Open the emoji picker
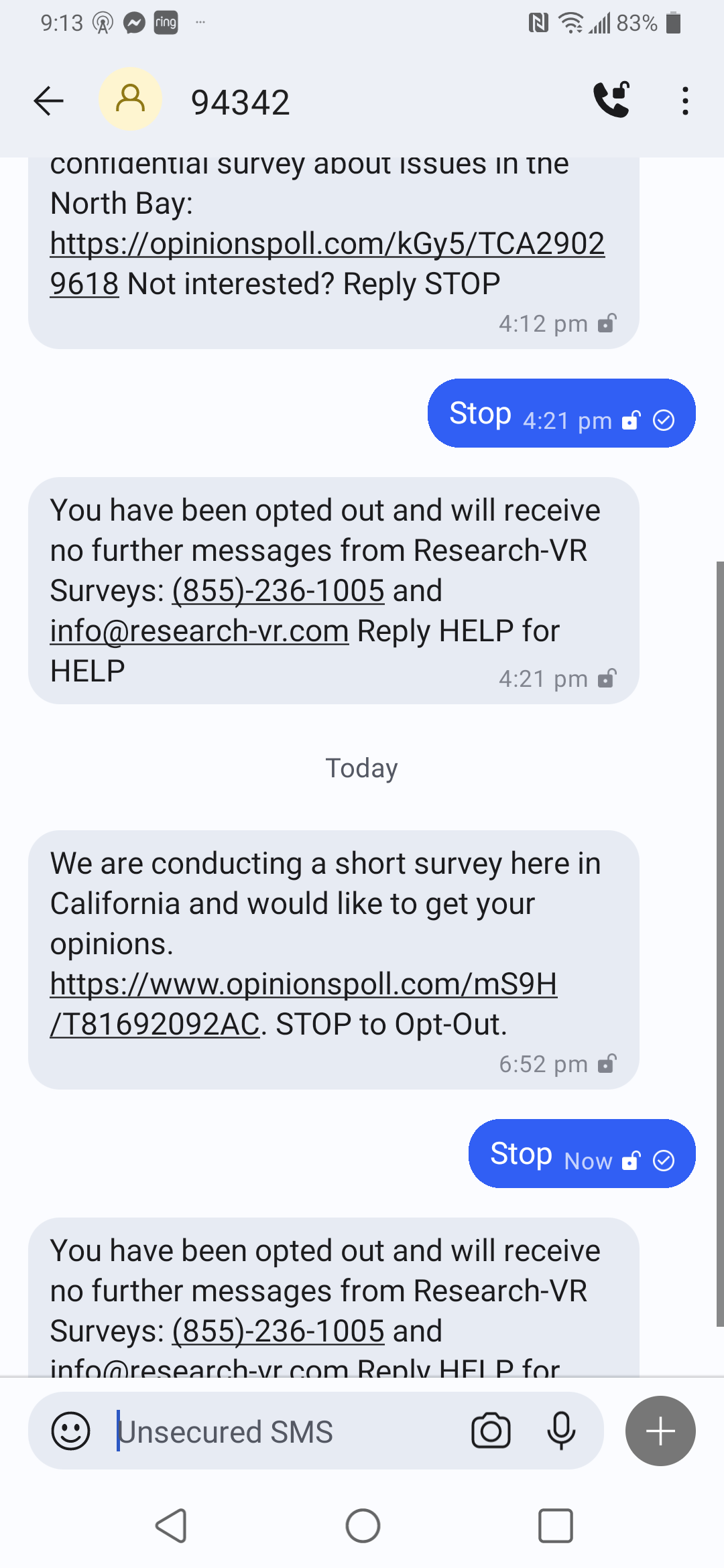Viewport: 724px width, 1568px height. pos(71,1431)
